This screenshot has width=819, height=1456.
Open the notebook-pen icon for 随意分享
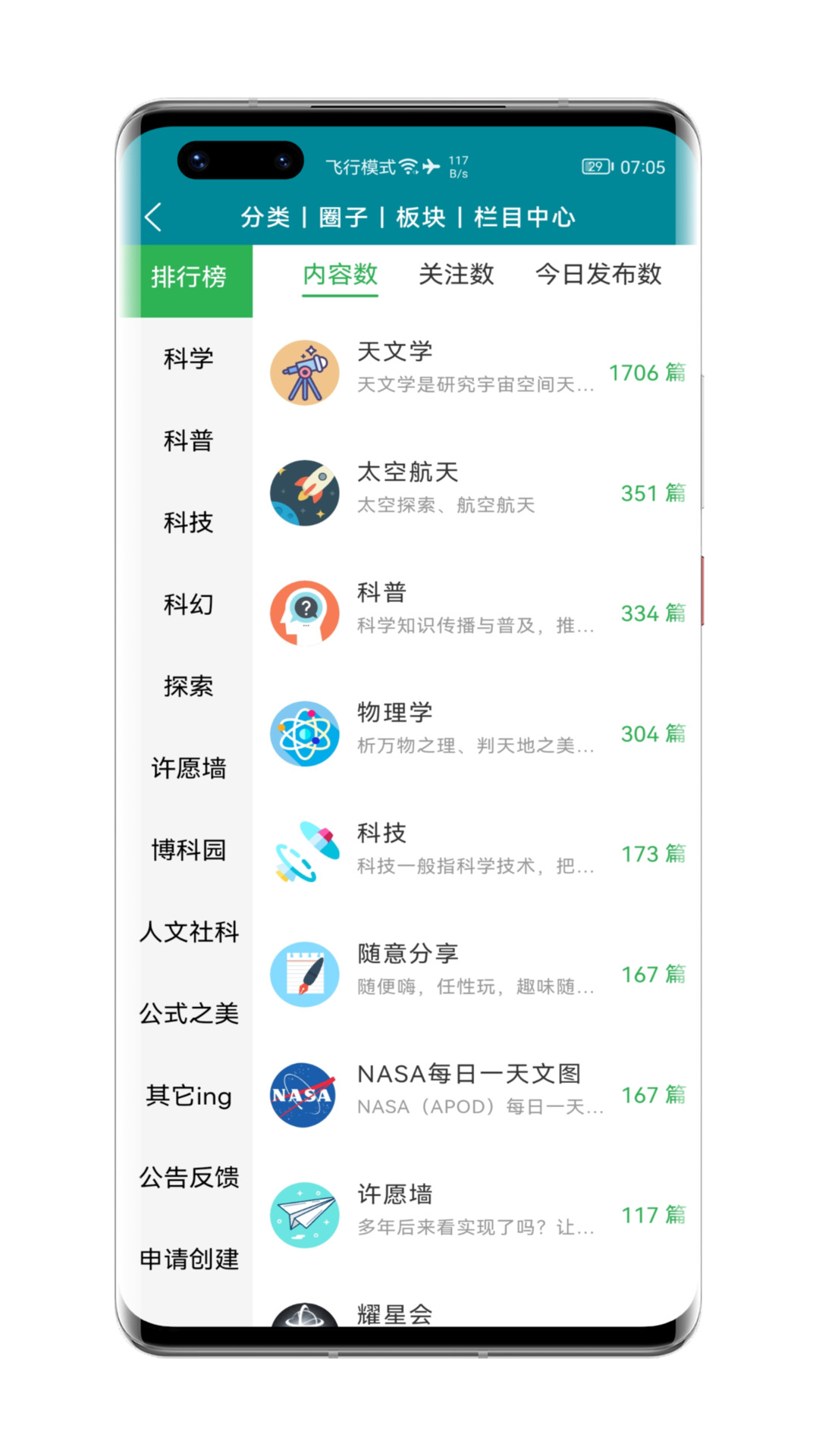tap(305, 974)
